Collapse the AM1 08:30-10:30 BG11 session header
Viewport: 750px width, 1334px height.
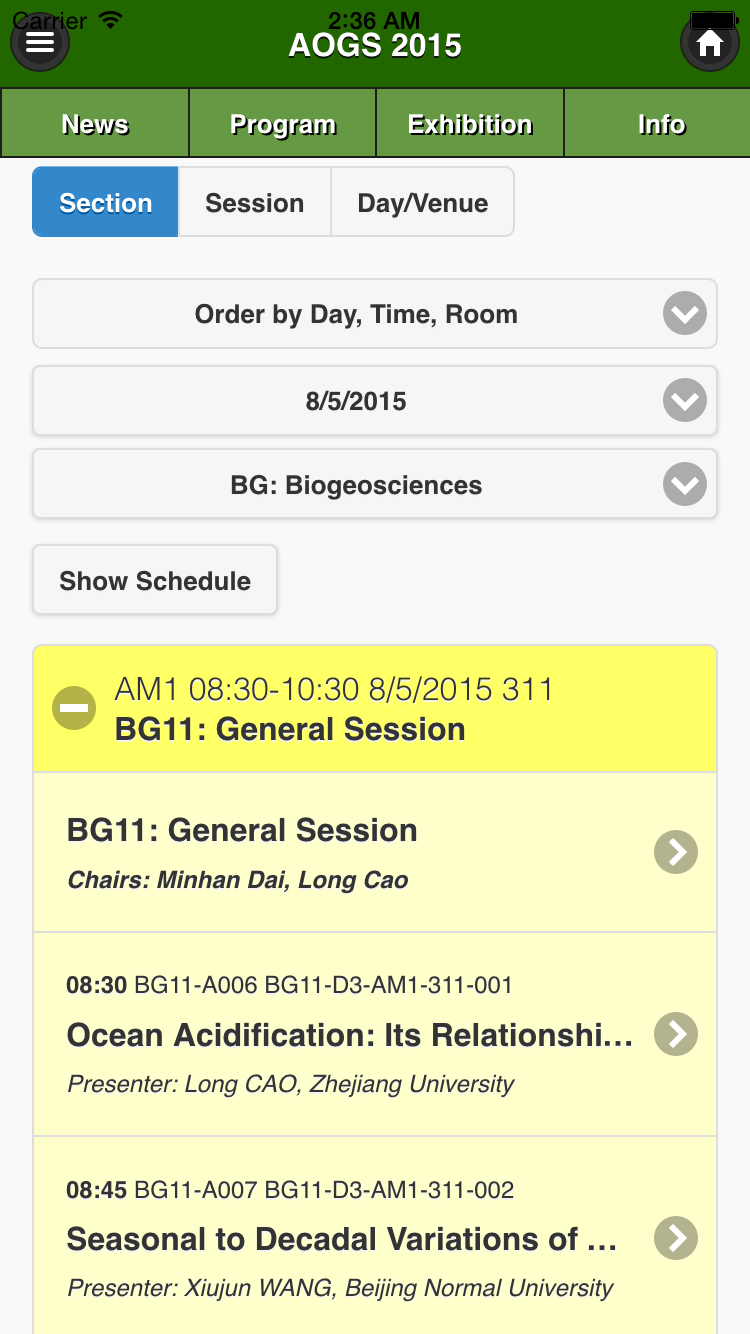pos(375,709)
